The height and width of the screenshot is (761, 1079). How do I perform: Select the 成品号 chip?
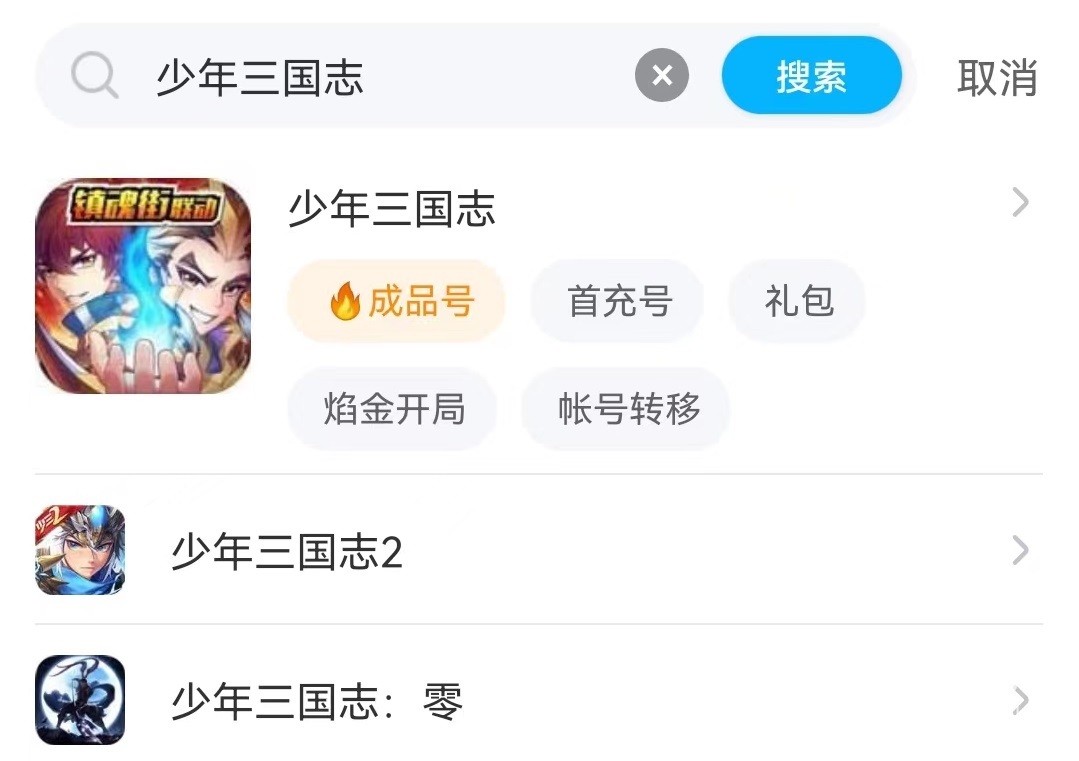(x=397, y=301)
